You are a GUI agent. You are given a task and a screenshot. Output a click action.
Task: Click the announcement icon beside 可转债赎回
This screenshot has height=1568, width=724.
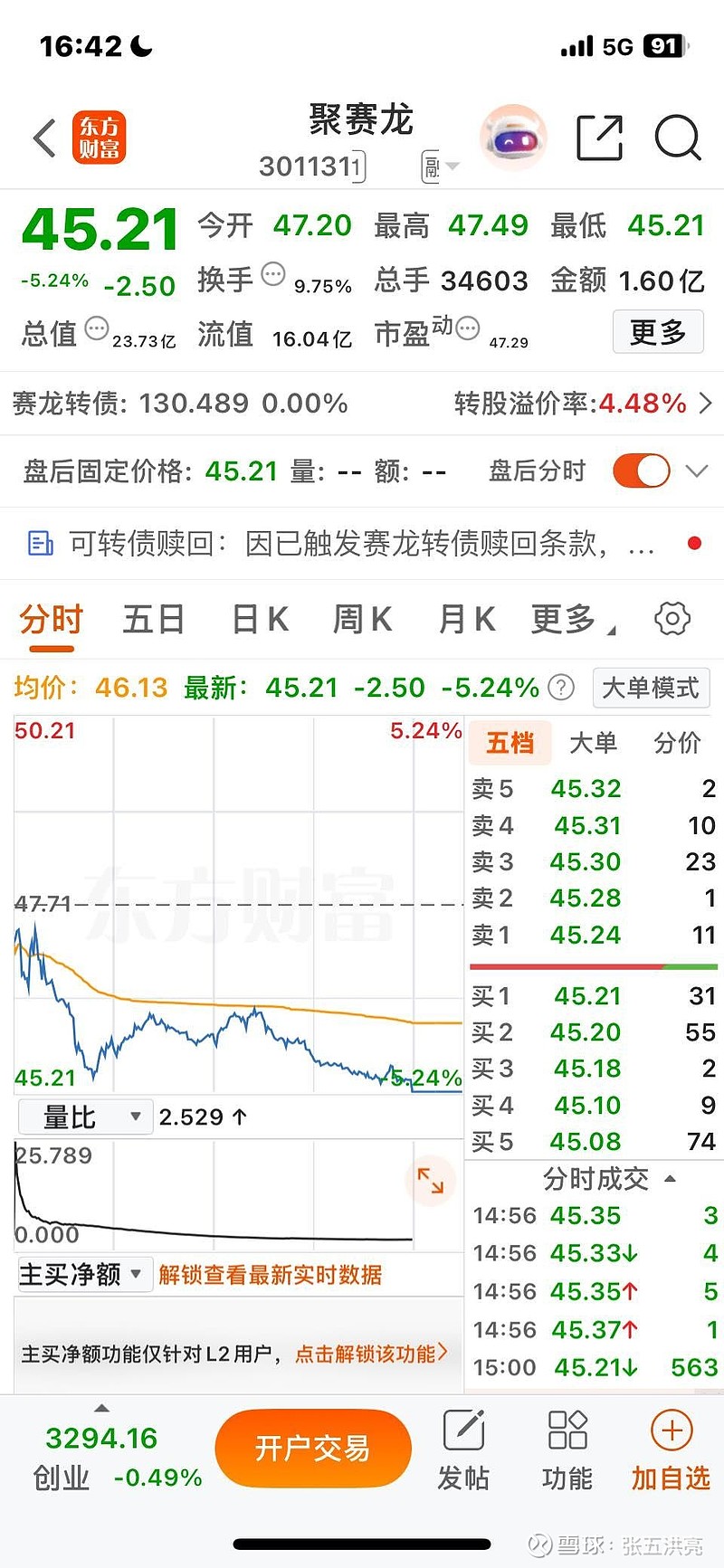click(x=38, y=542)
